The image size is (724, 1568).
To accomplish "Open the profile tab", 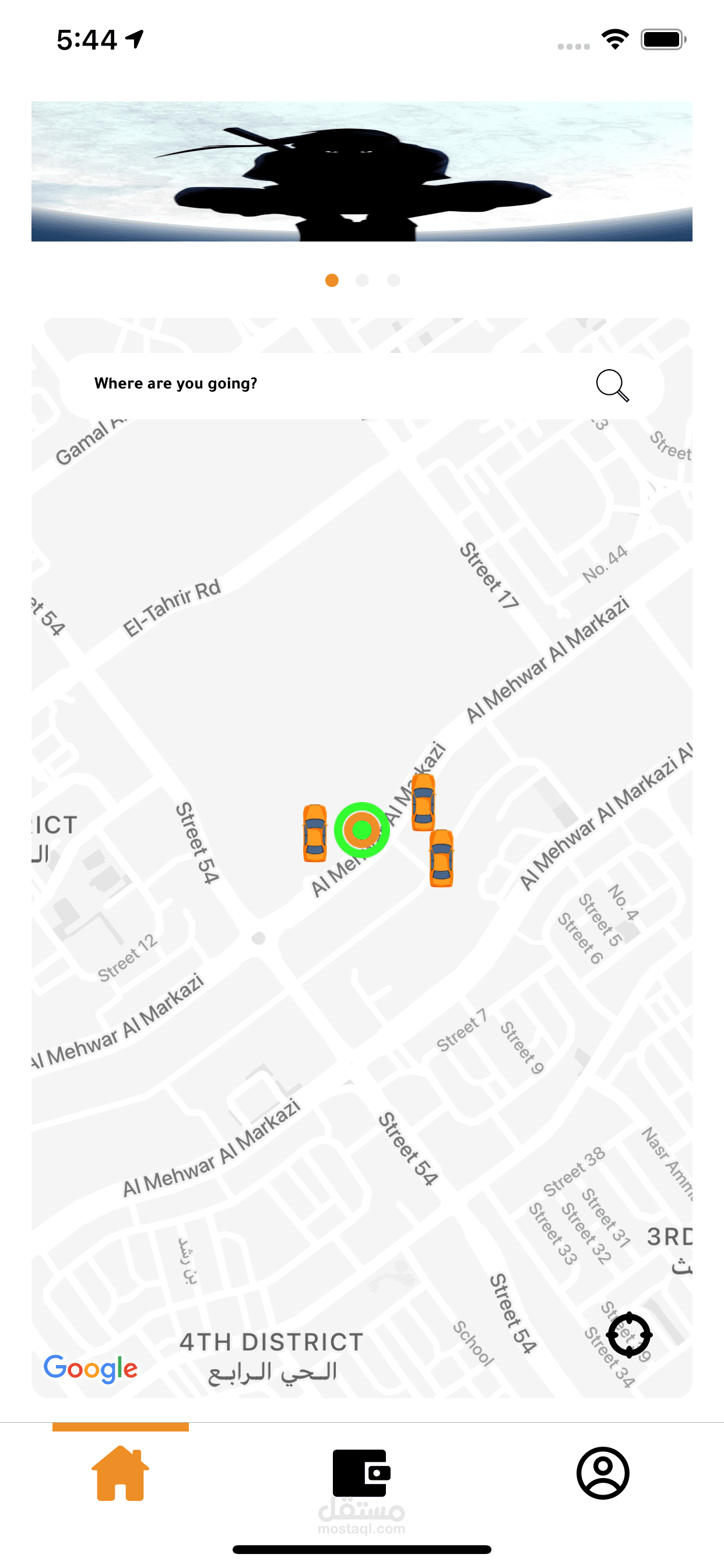I will click(x=603, y=1473).
